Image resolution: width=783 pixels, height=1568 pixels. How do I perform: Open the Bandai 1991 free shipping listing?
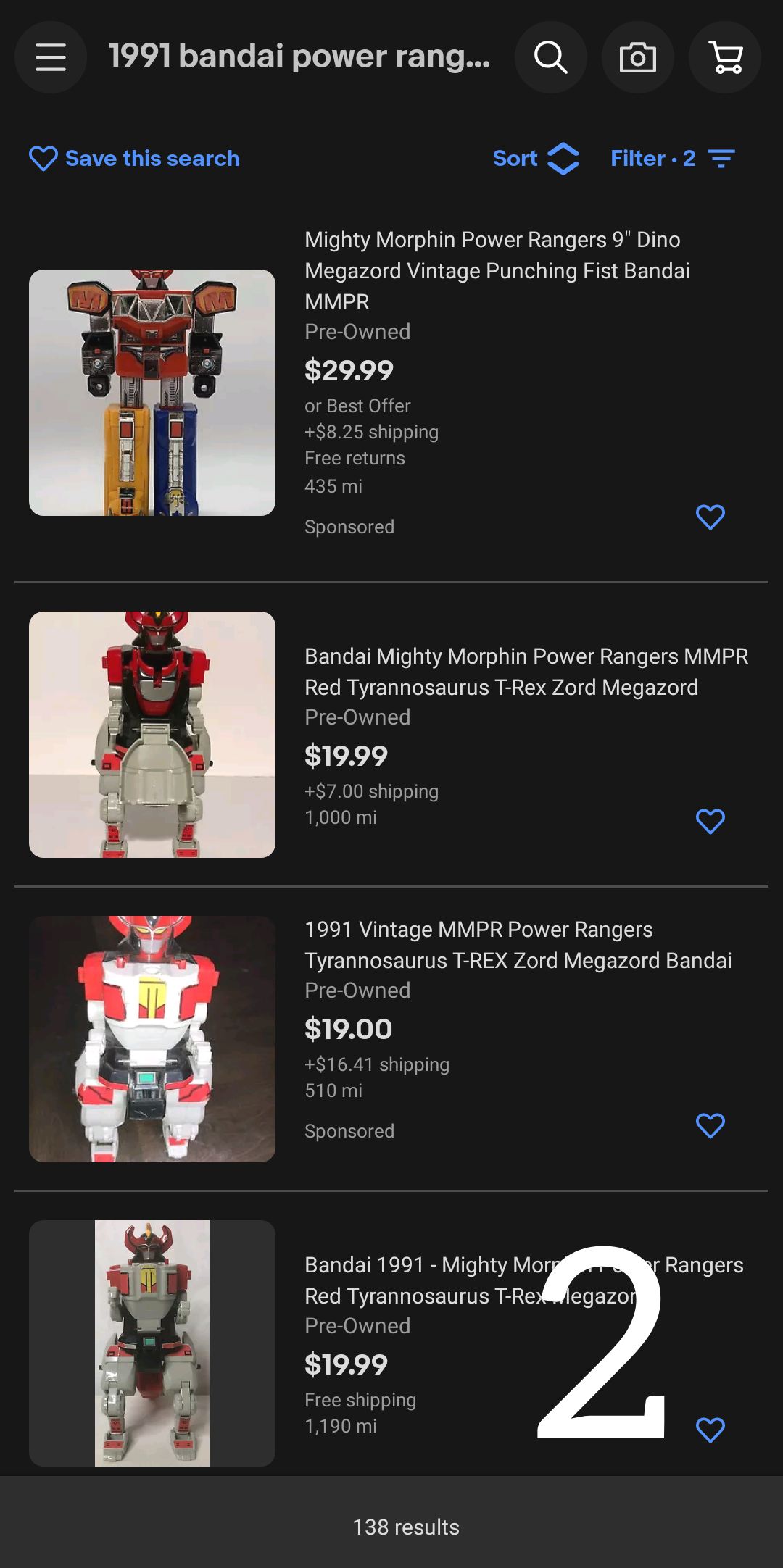(428, 1280)
